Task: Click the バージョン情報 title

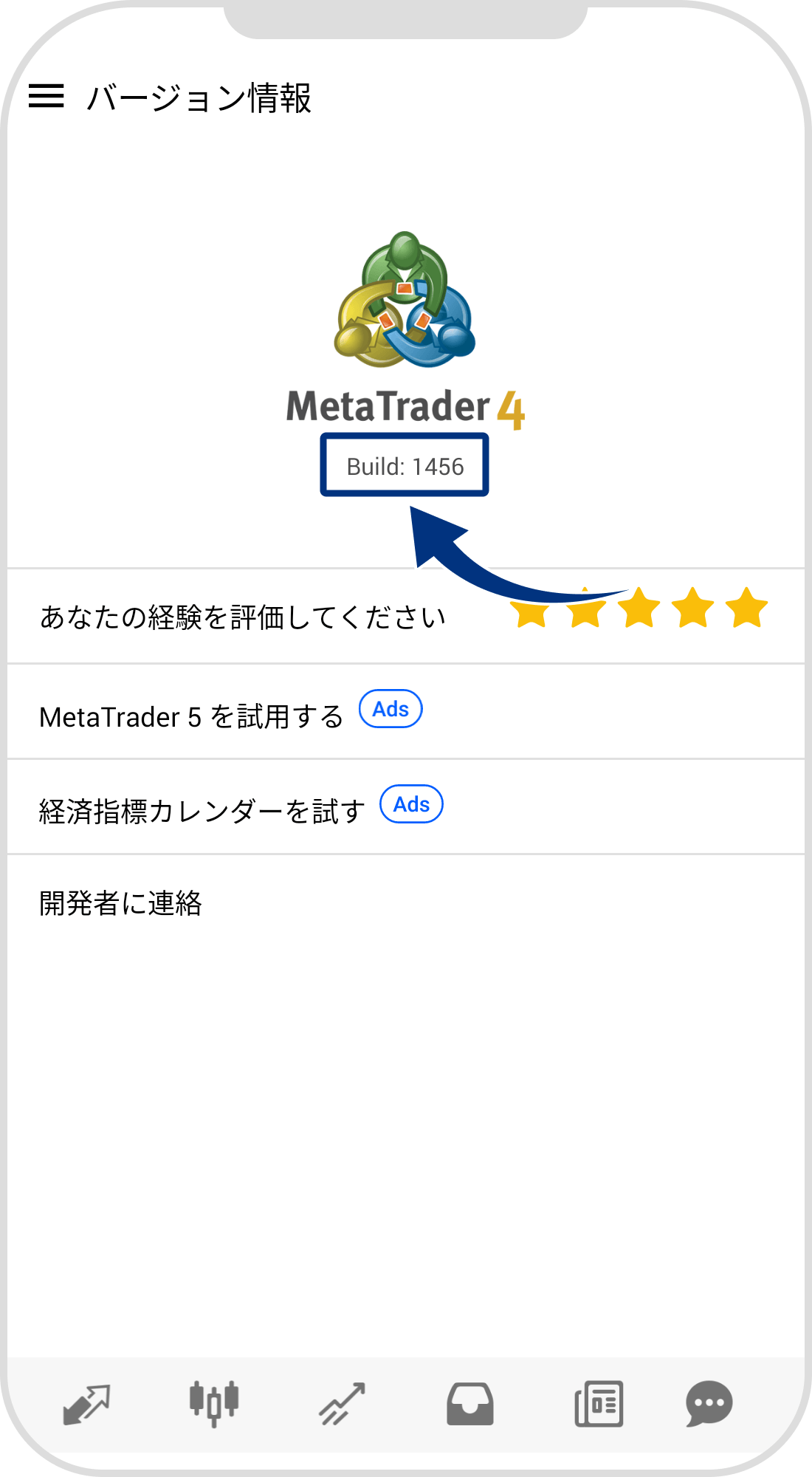Action: click(199, 97)
